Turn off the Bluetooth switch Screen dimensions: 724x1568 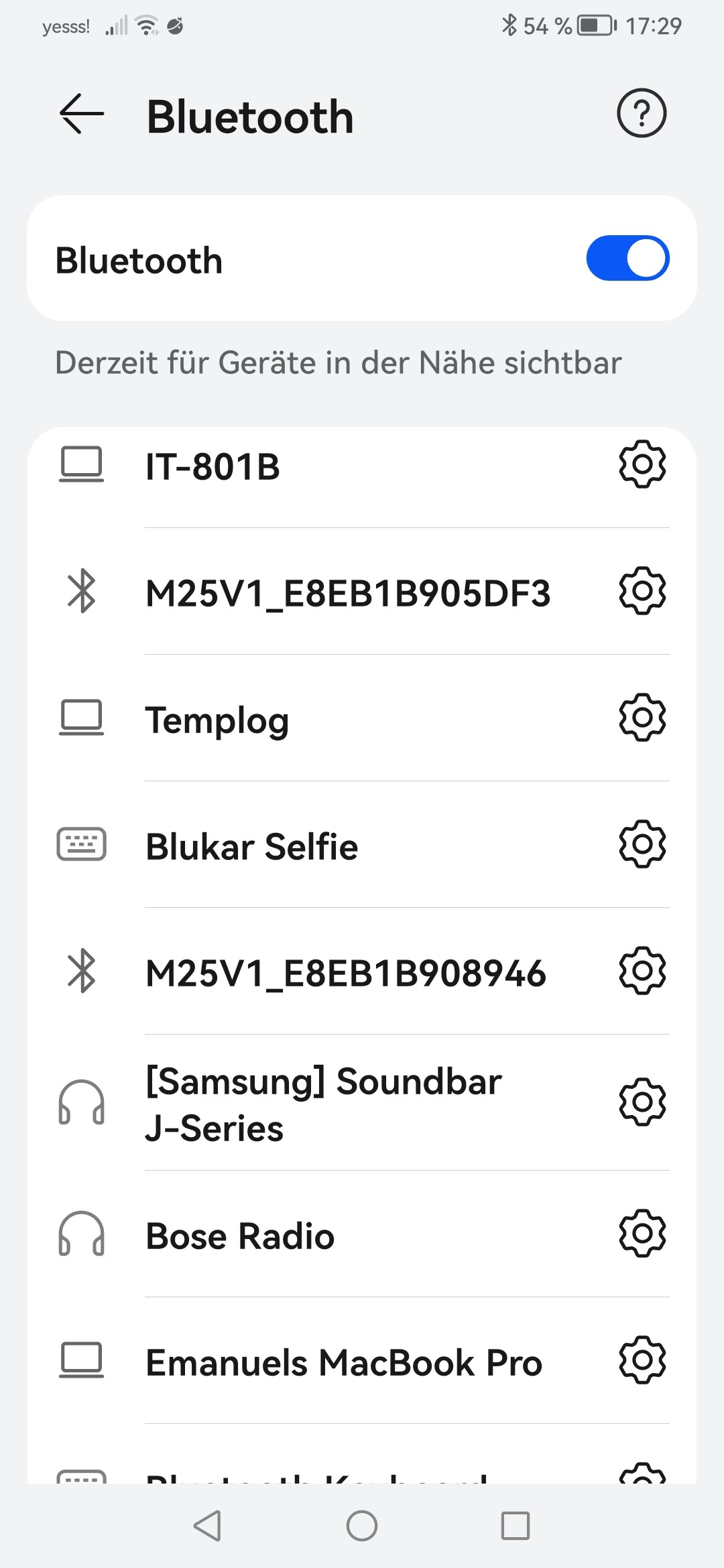627,258
